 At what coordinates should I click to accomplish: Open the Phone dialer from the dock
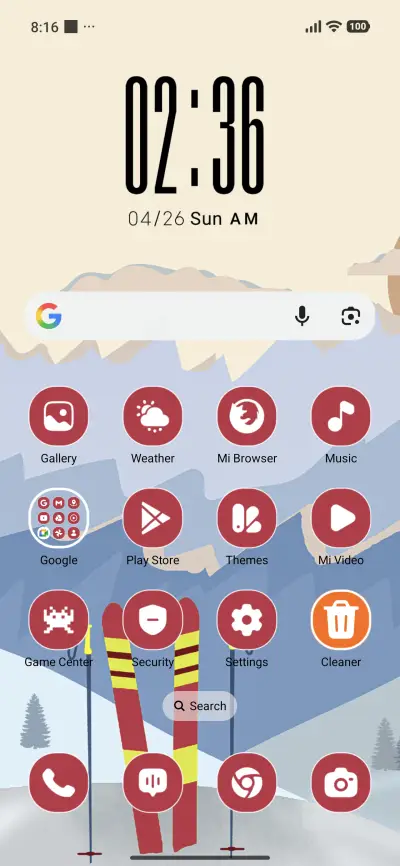[x=59, y=783]
